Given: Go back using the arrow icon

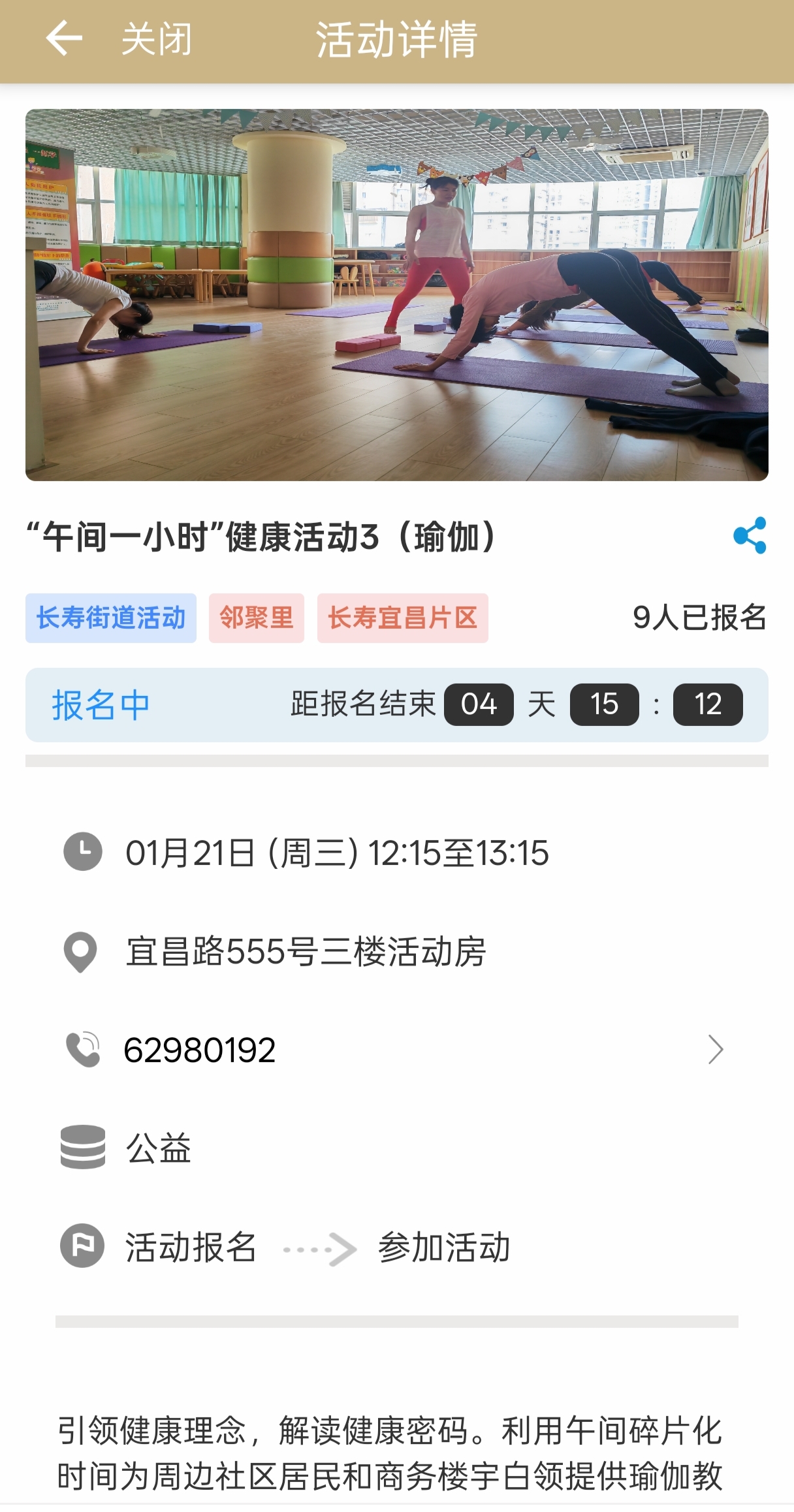Looking at the screenshot, I should point(64,39).
